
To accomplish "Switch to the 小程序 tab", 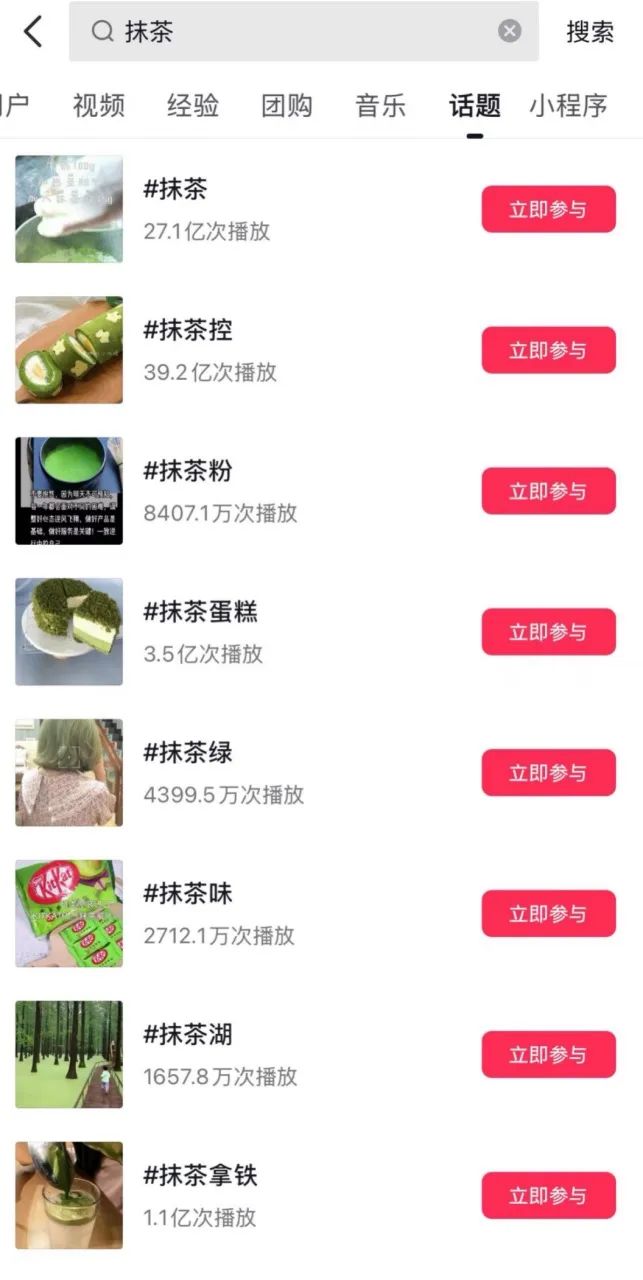I will 568,106.
